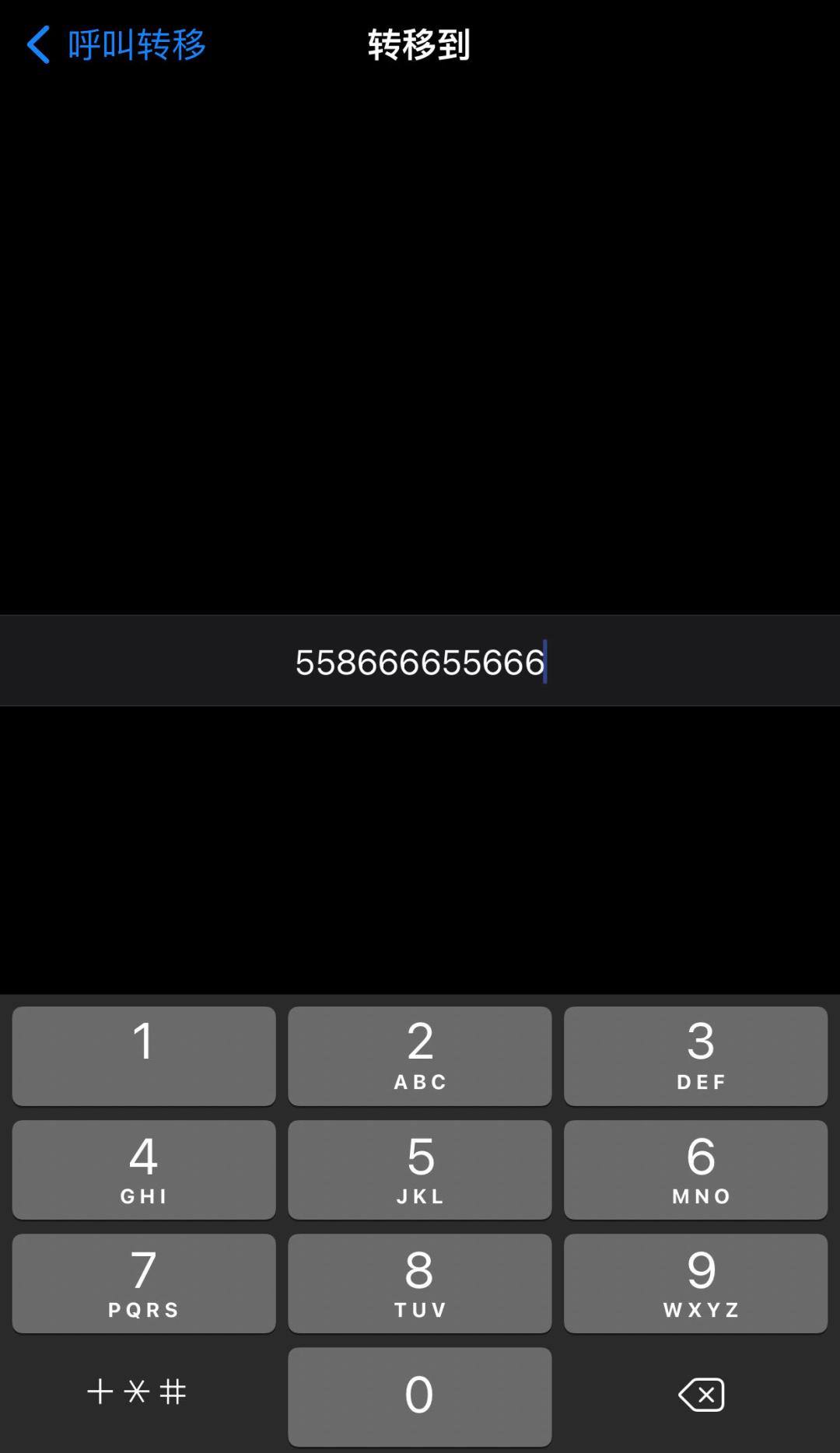The width and height of the screenshot is (840, 1453).
Task: Switch to the + * # symbols key
Action: coord(137,1392)
